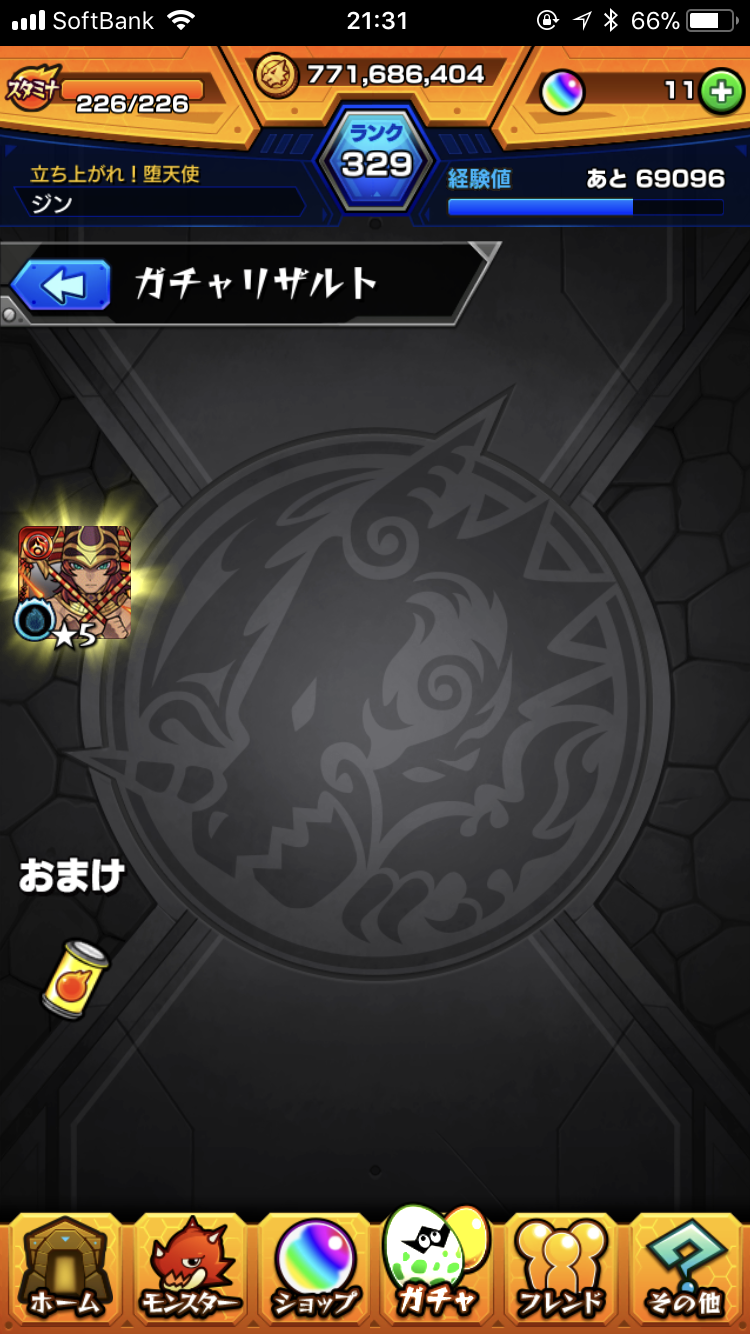This screenshot has height=1334, width=750.
Task: Open the ショップ tab
Action: (314, 1267)
